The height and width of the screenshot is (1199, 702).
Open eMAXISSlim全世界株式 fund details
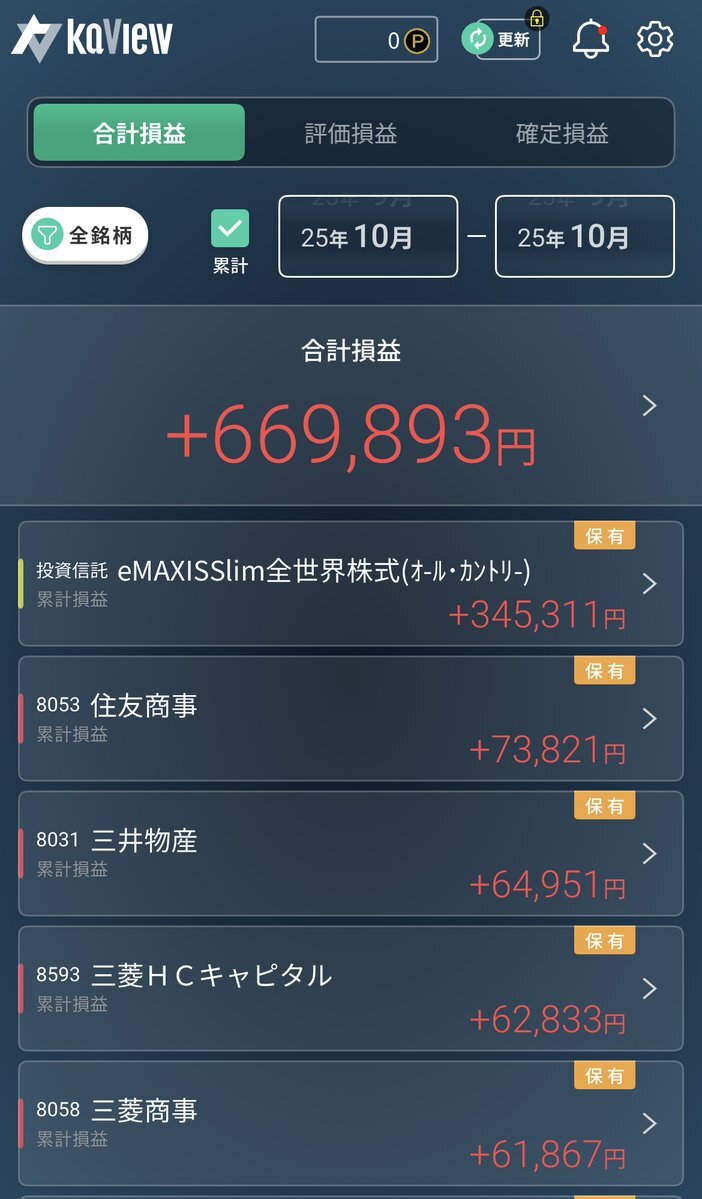coord(350,584)
